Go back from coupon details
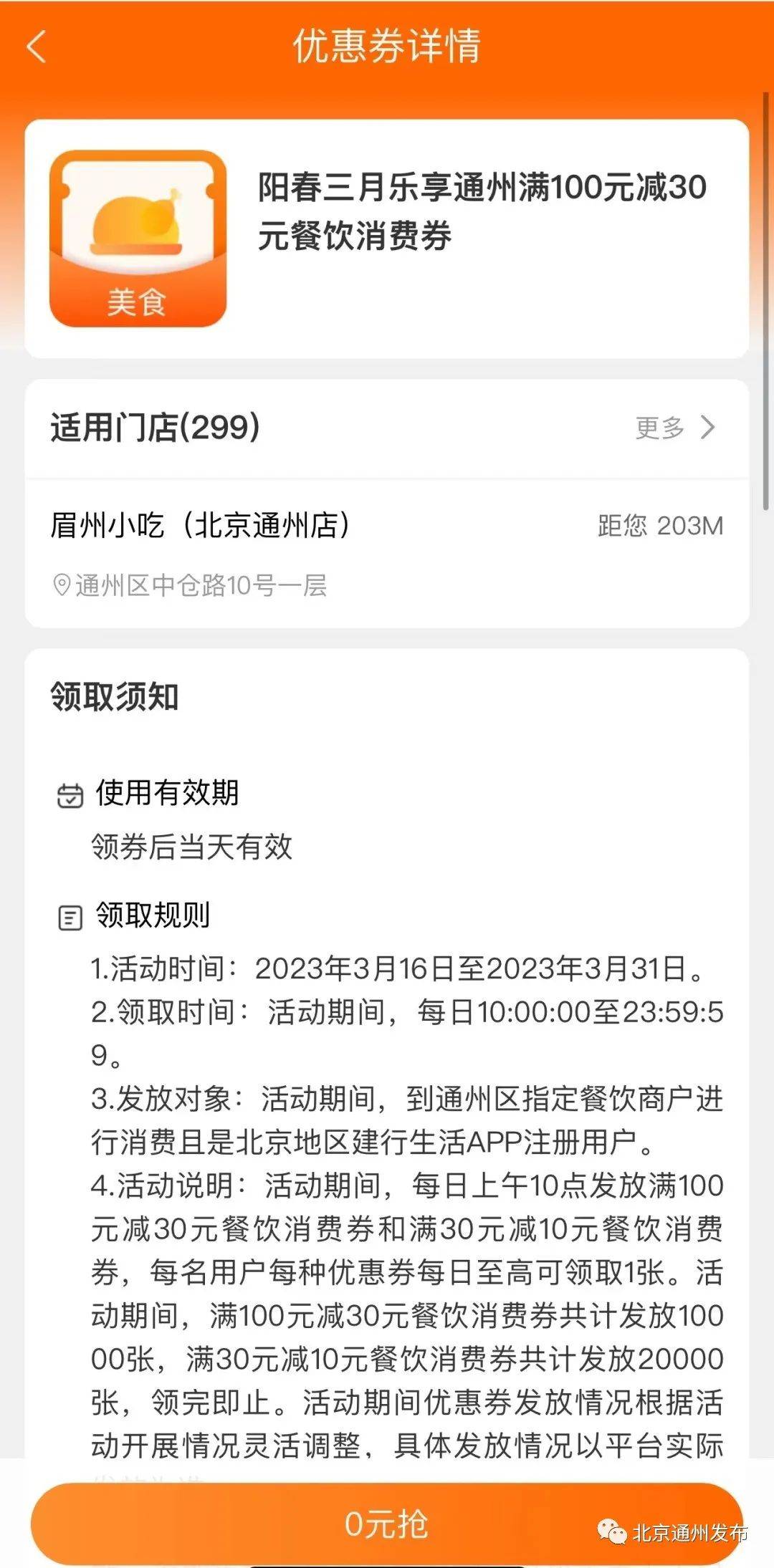 point(36,47)
